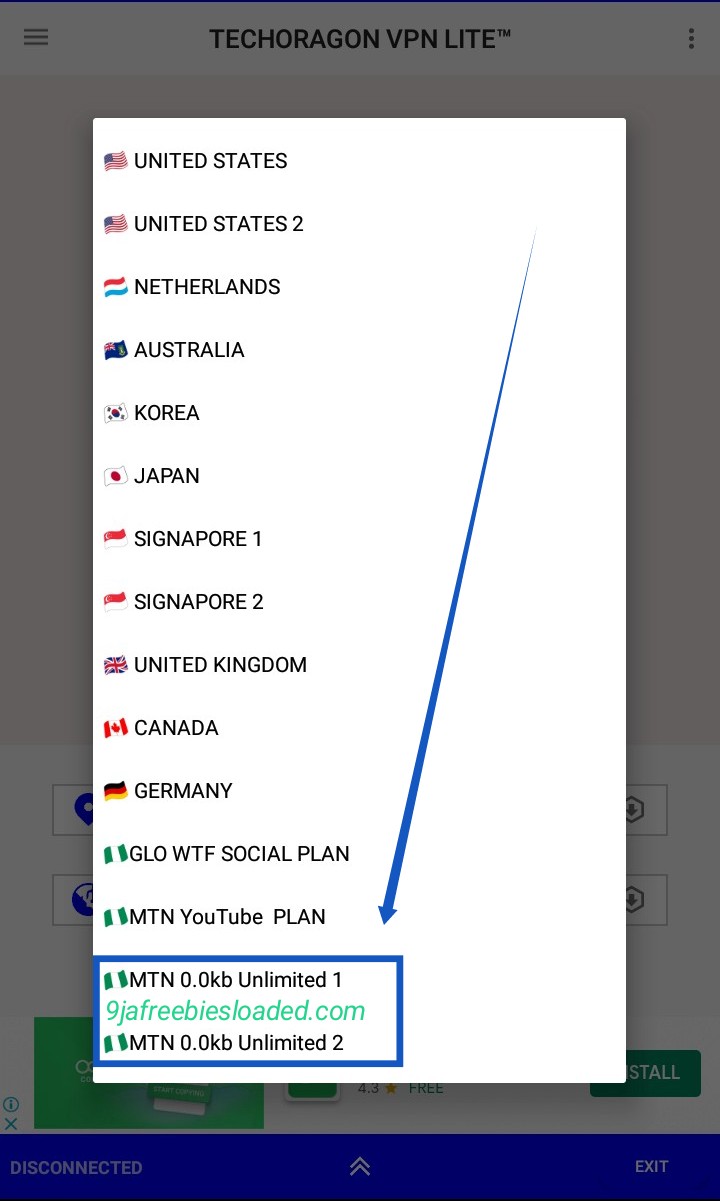Select GLO WTF SOCIAL PLAN
720x1201 pixels.
tap(359, 854)
